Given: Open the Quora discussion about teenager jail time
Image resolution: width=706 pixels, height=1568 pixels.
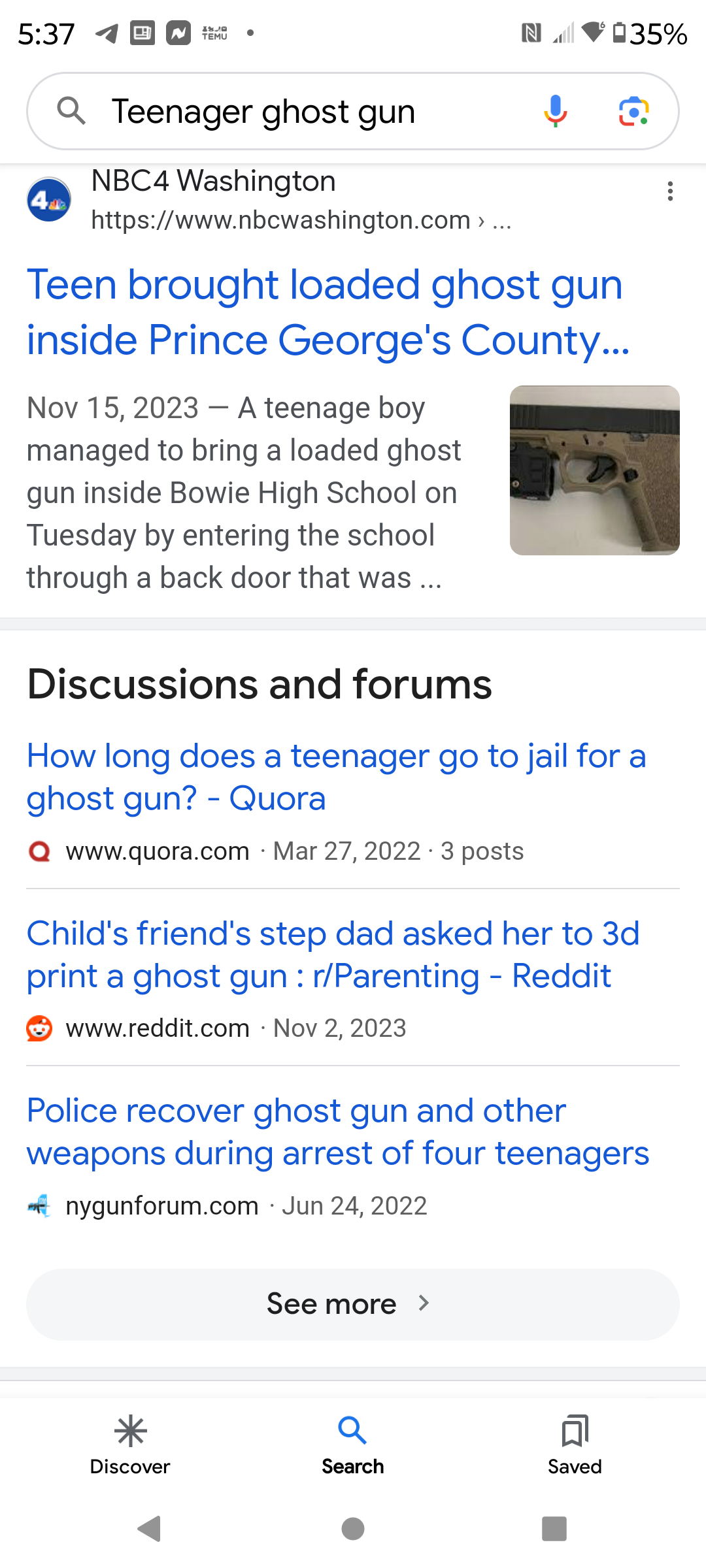Looking at the screenshot, I should click(336, 777).
